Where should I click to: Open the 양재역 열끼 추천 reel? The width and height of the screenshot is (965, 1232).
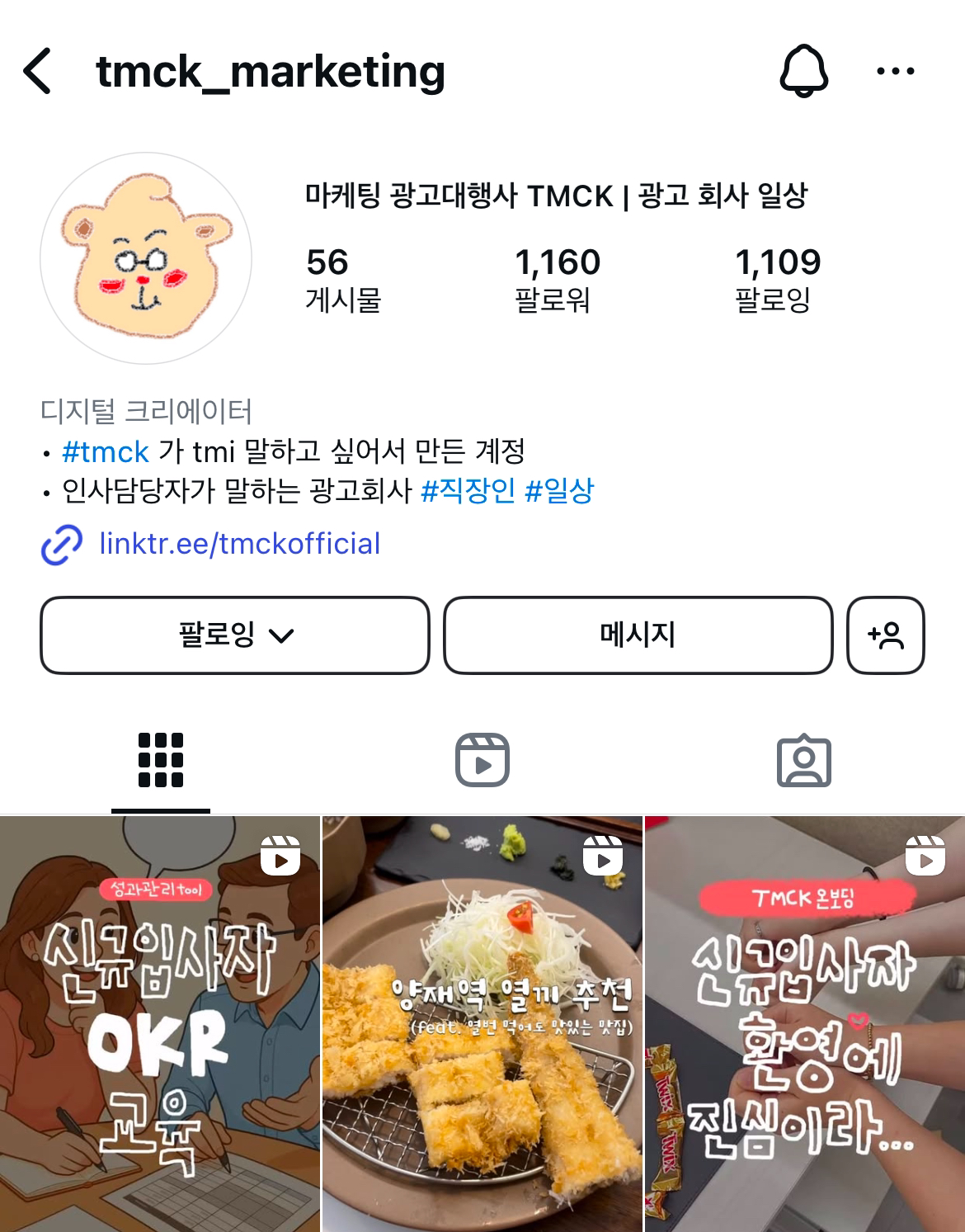pos(482,1023)
